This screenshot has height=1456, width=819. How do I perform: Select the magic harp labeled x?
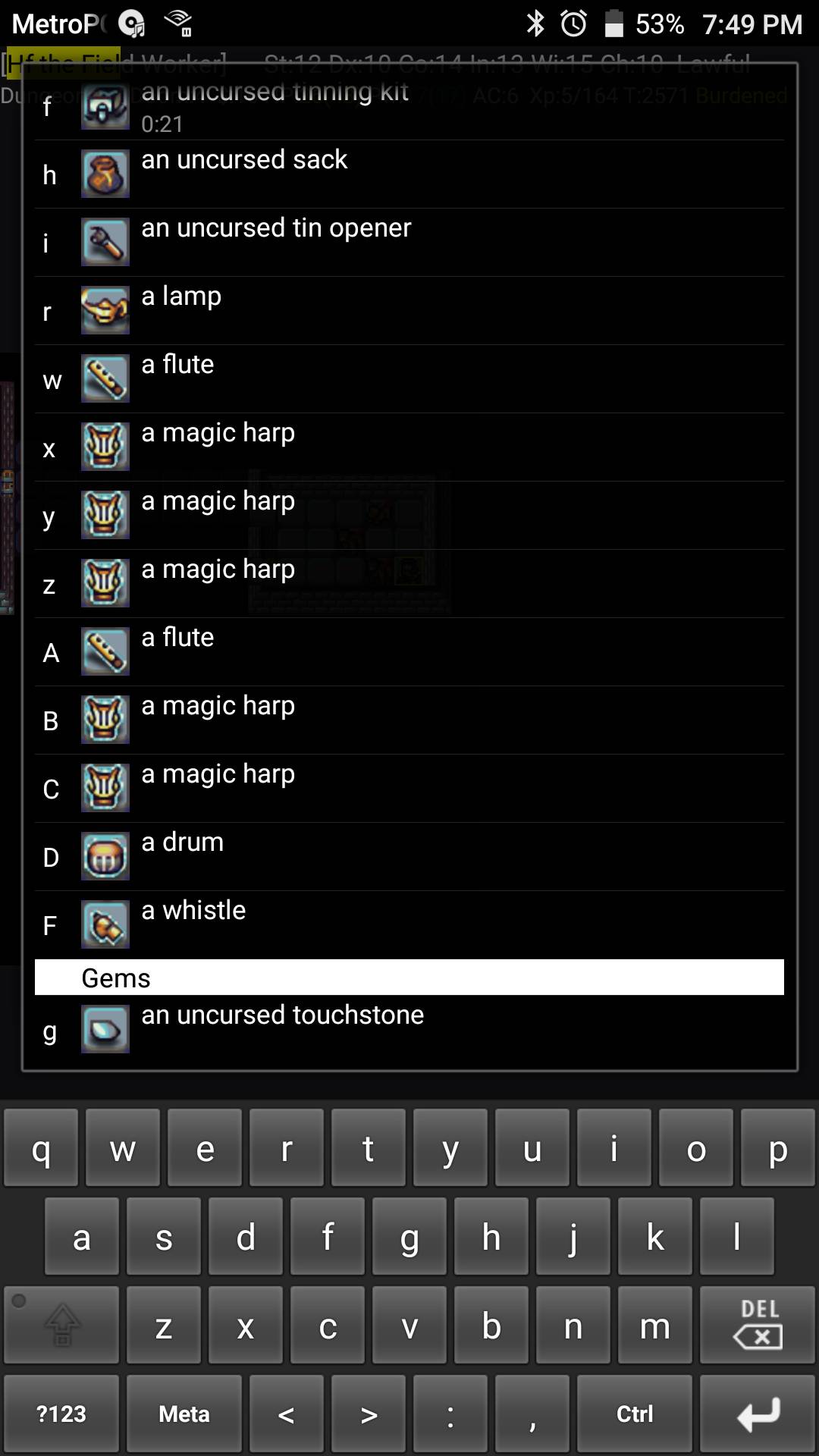click(x=409, y=447)
